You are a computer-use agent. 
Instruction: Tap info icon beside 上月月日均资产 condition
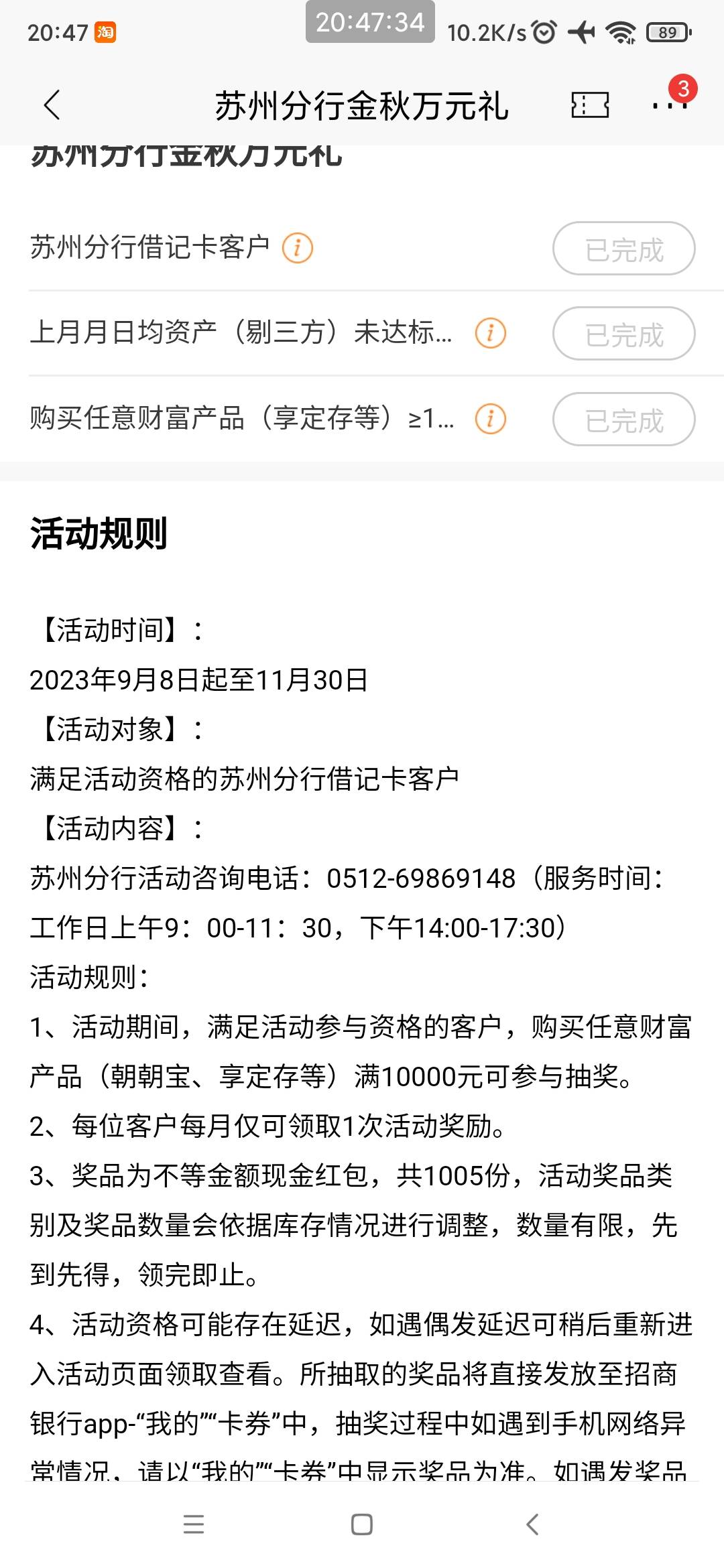(x=491, y=333)
